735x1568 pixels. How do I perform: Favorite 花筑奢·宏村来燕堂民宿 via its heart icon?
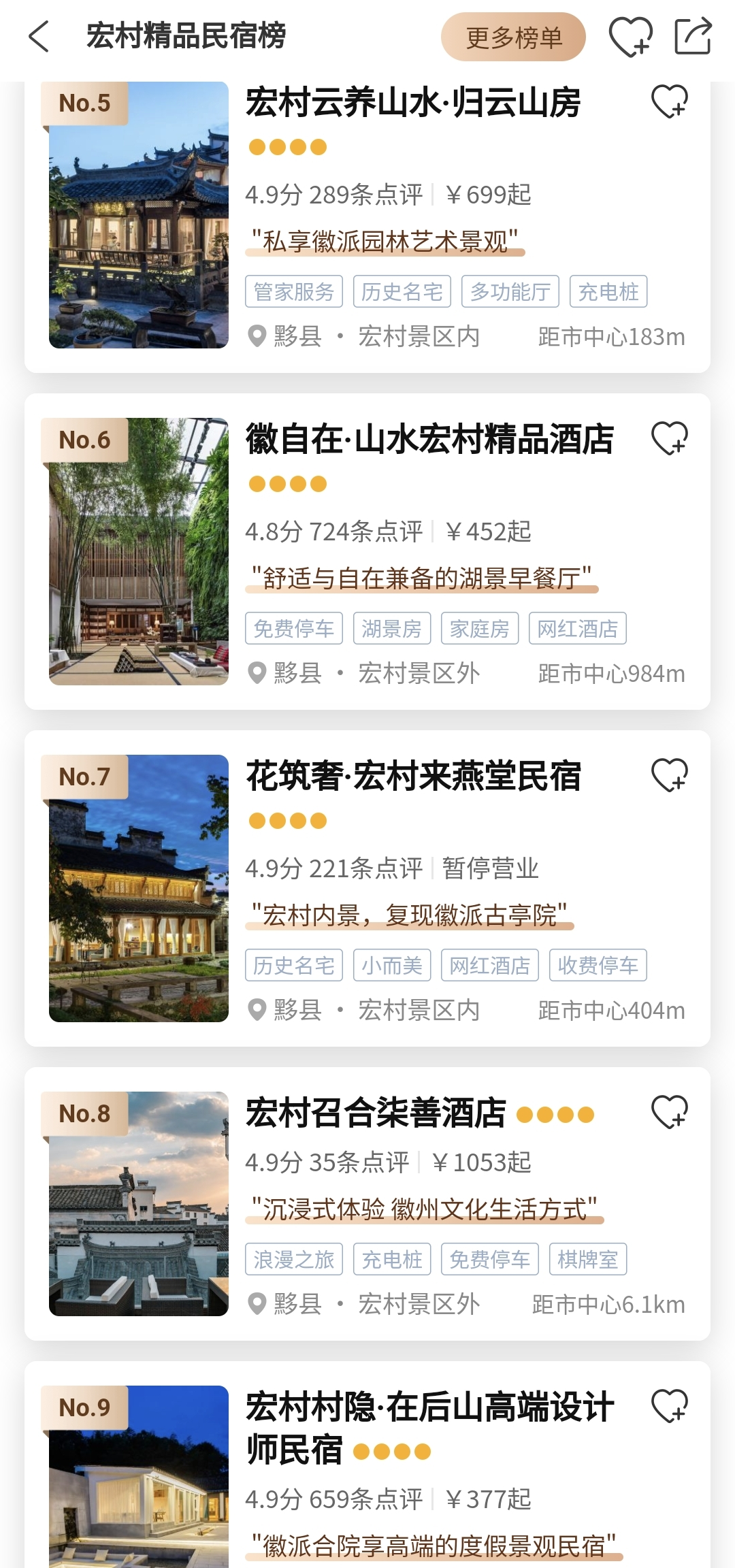pos(670,775)
